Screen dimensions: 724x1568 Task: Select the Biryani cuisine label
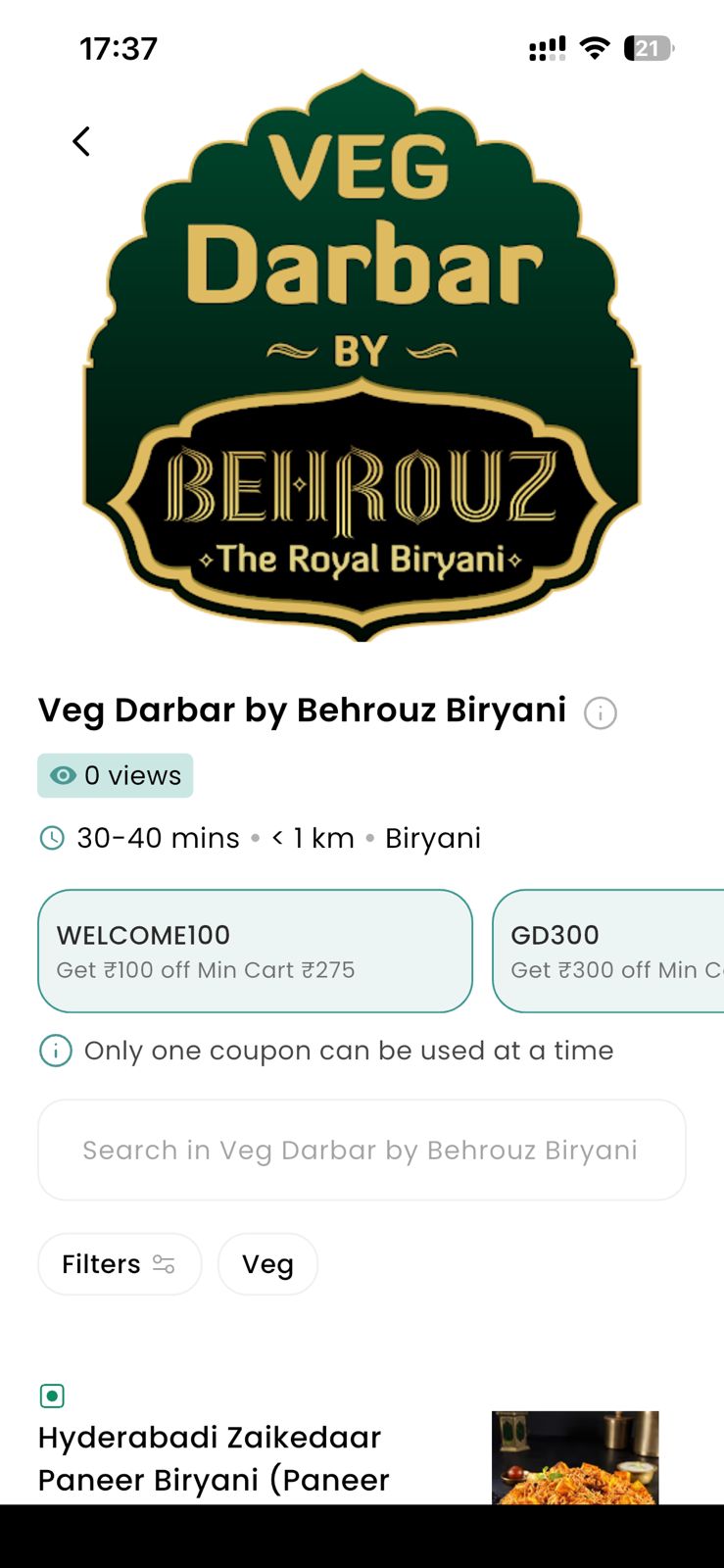click(x=432, y=838)
